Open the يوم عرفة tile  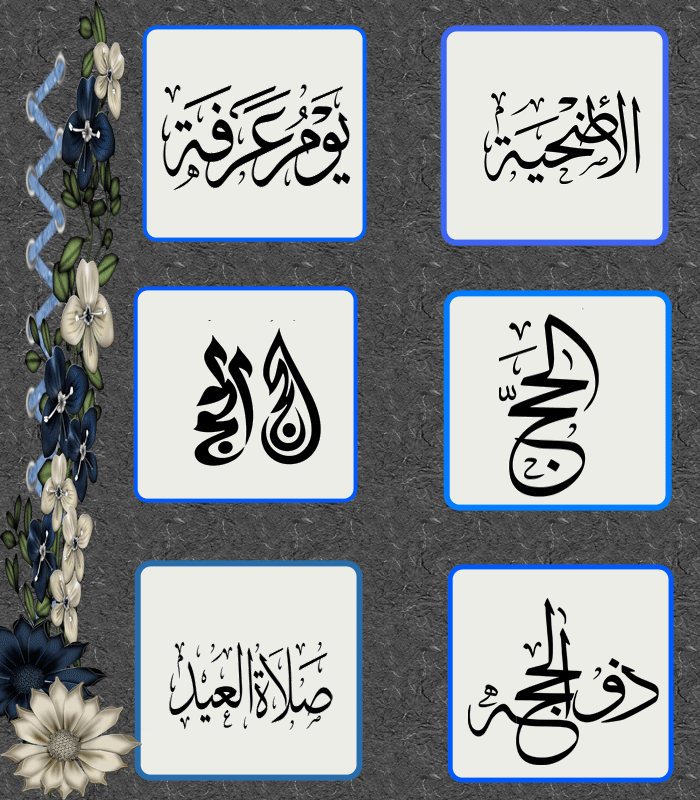click(255, 134)
